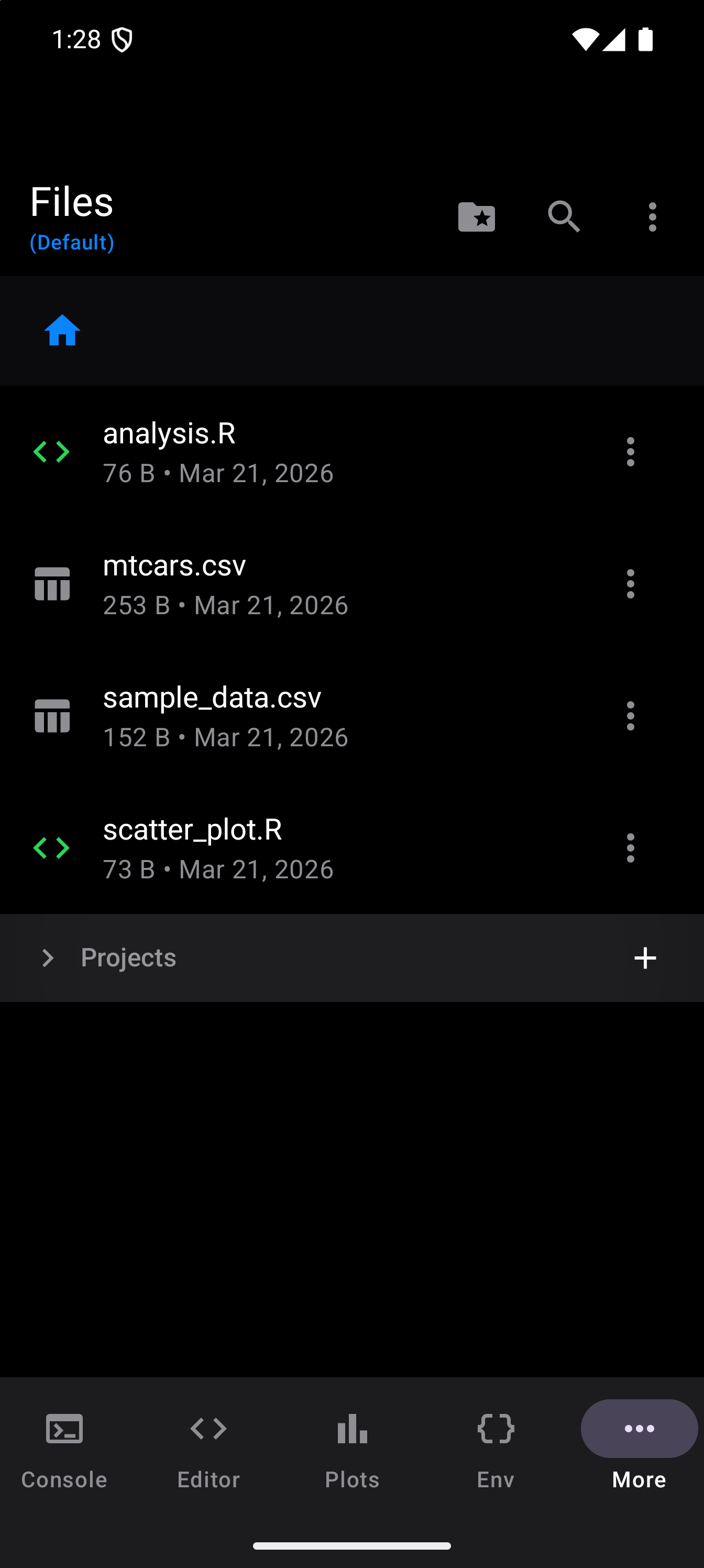Viewport: 704px width, 1568px height.
Task: Expand the Projects section
Action: [x=48, y=958]
